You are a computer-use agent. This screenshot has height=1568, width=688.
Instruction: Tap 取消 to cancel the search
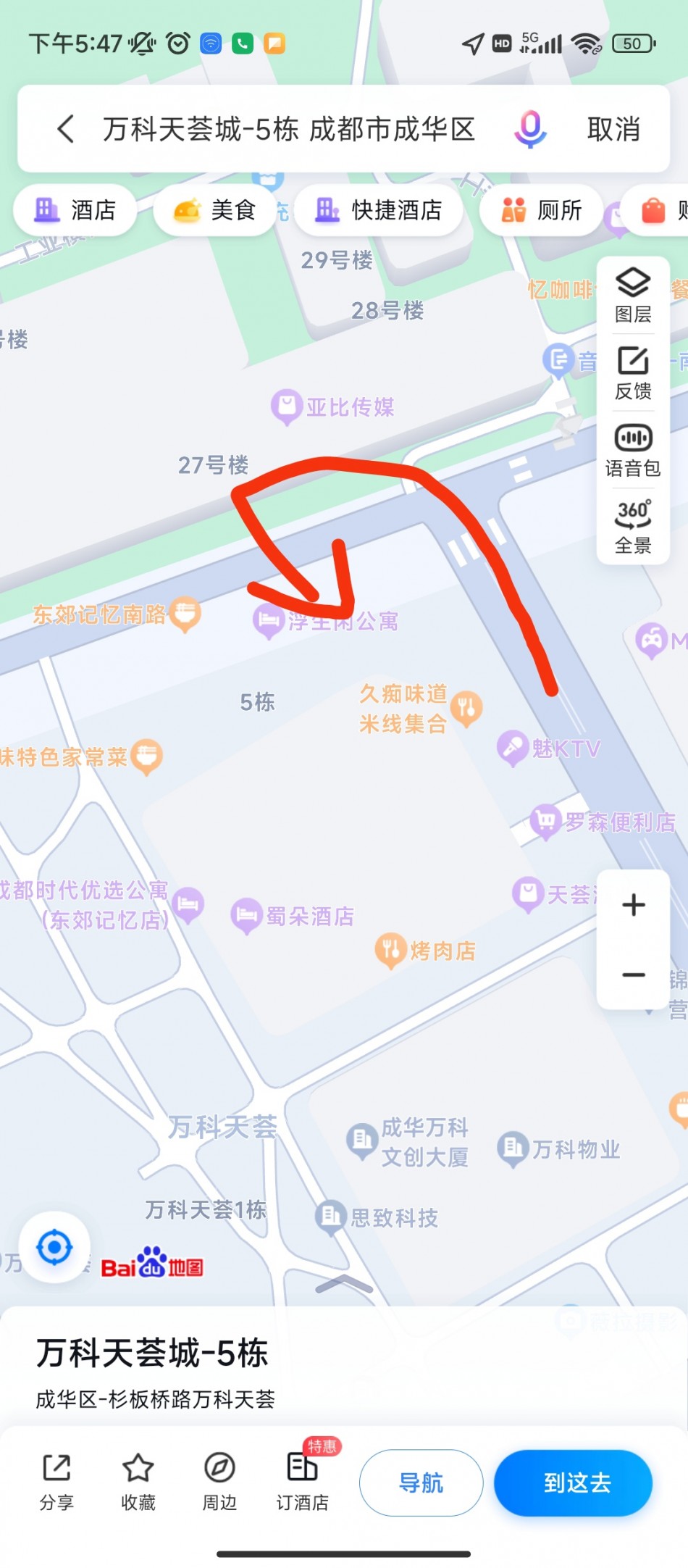[x=613, y=129]
